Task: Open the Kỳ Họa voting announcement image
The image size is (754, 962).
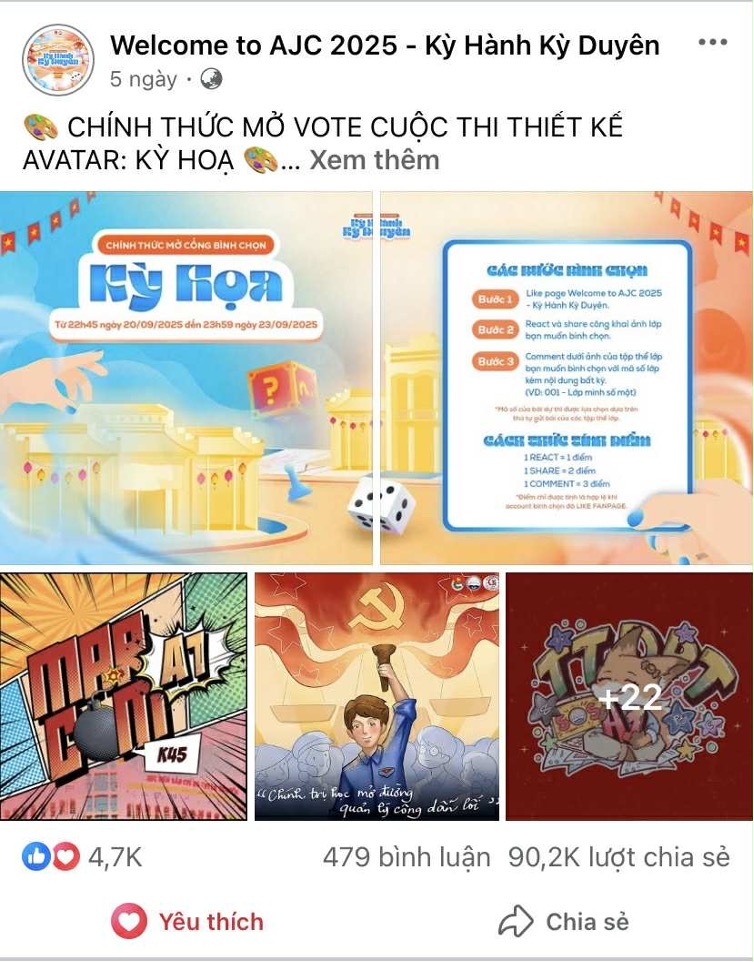Action: point(186,378)
